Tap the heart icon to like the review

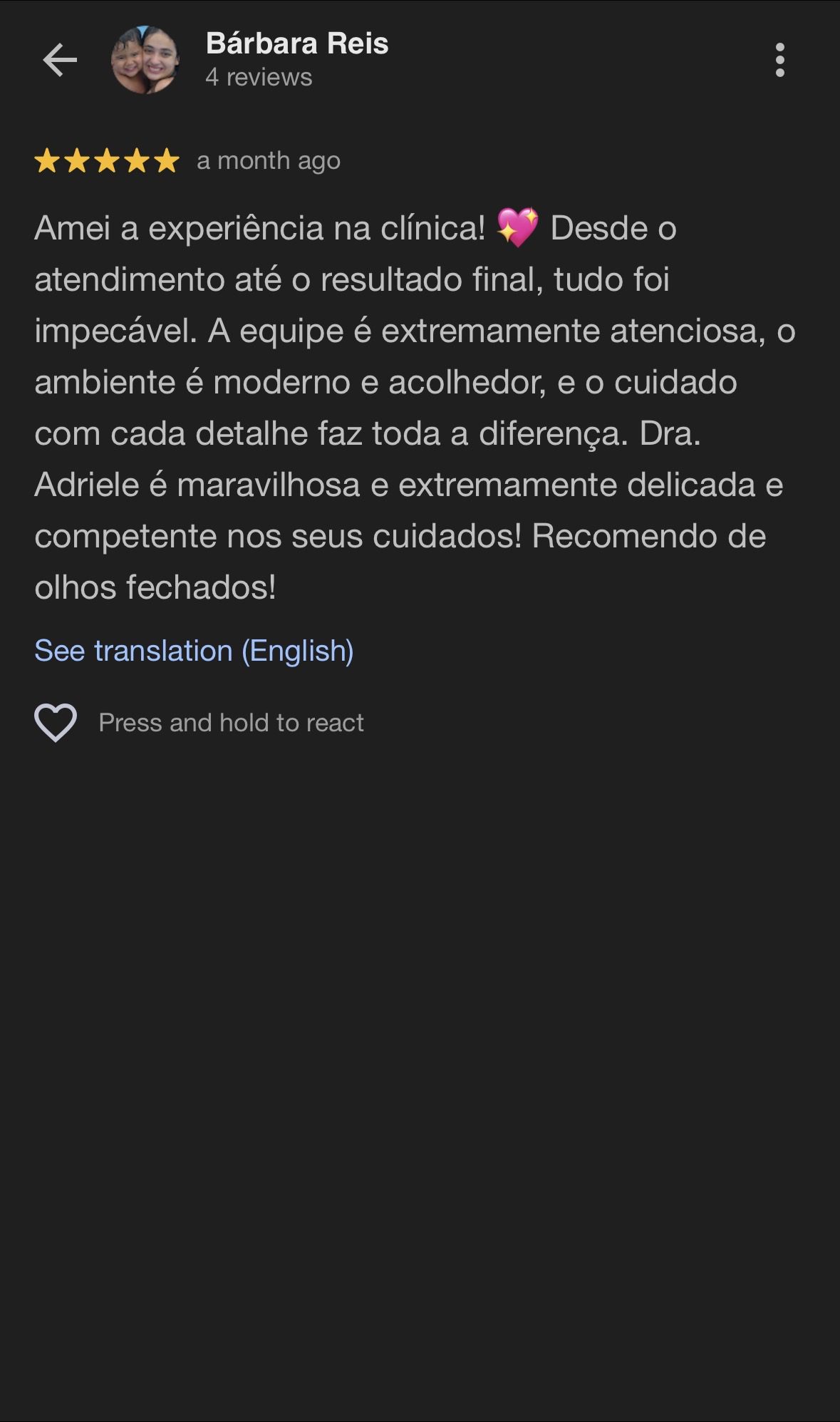pos(56,722)
